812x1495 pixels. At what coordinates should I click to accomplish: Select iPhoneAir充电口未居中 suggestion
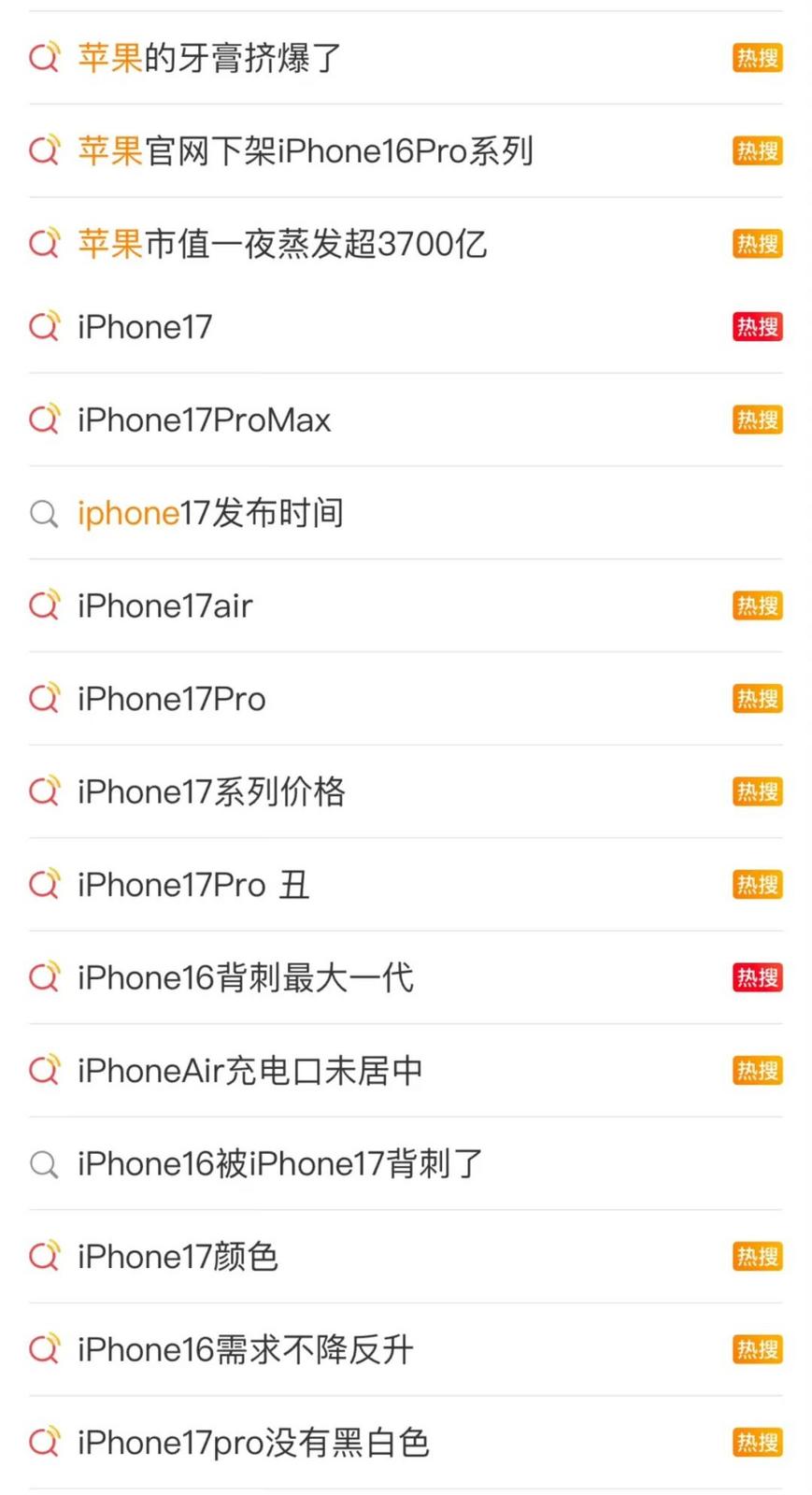(250, 1071)
